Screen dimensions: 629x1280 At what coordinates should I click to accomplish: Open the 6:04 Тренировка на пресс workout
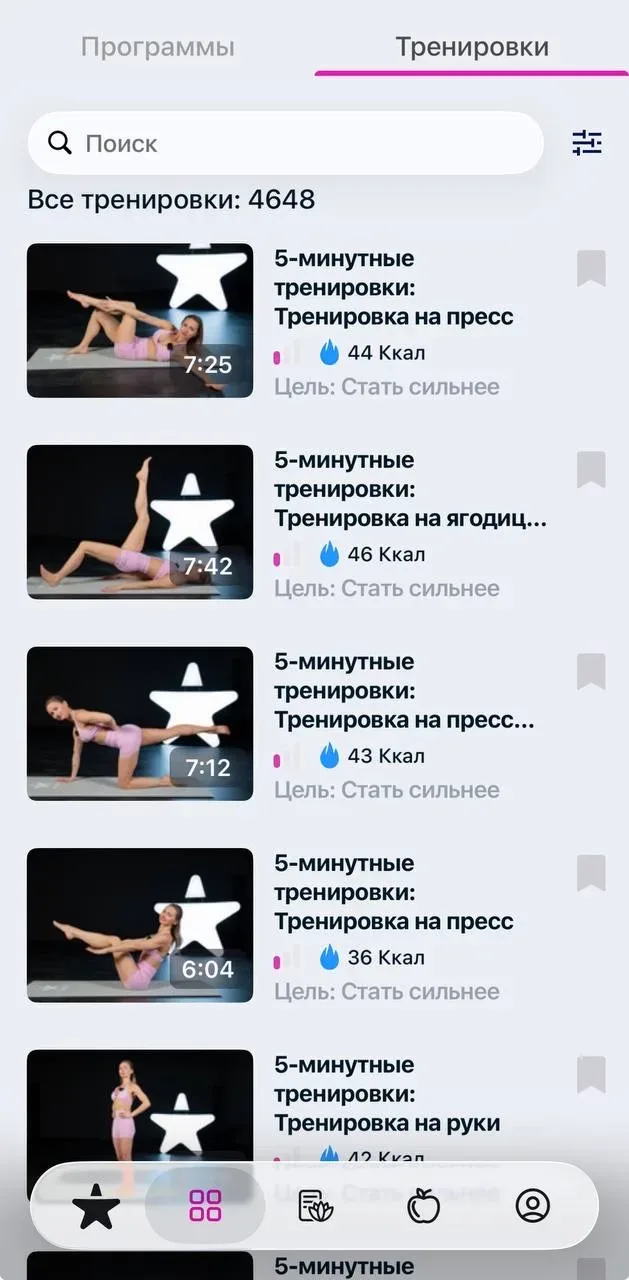tap(140, 925)
